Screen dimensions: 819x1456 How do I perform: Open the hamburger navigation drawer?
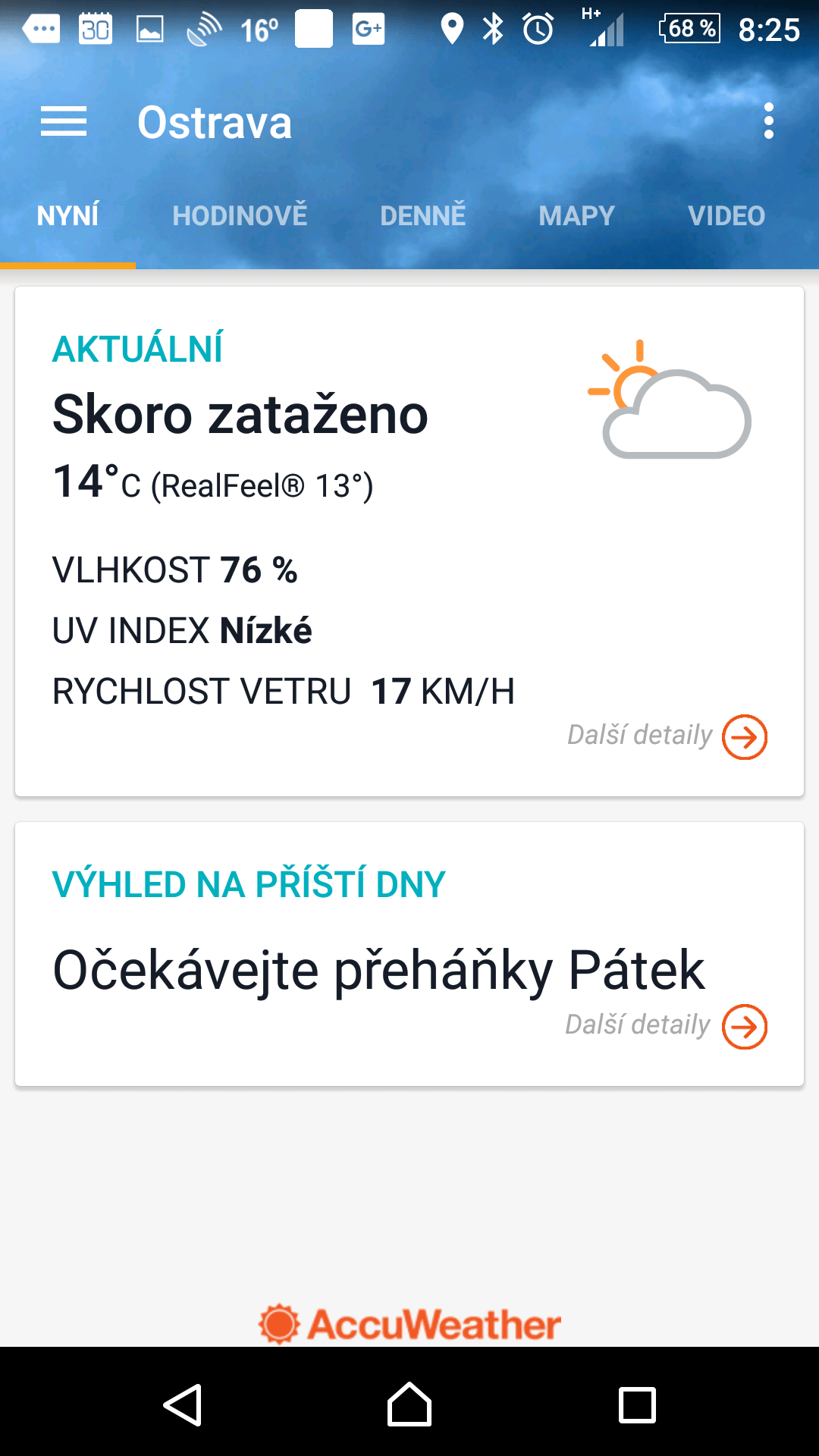tap(64, 121)
